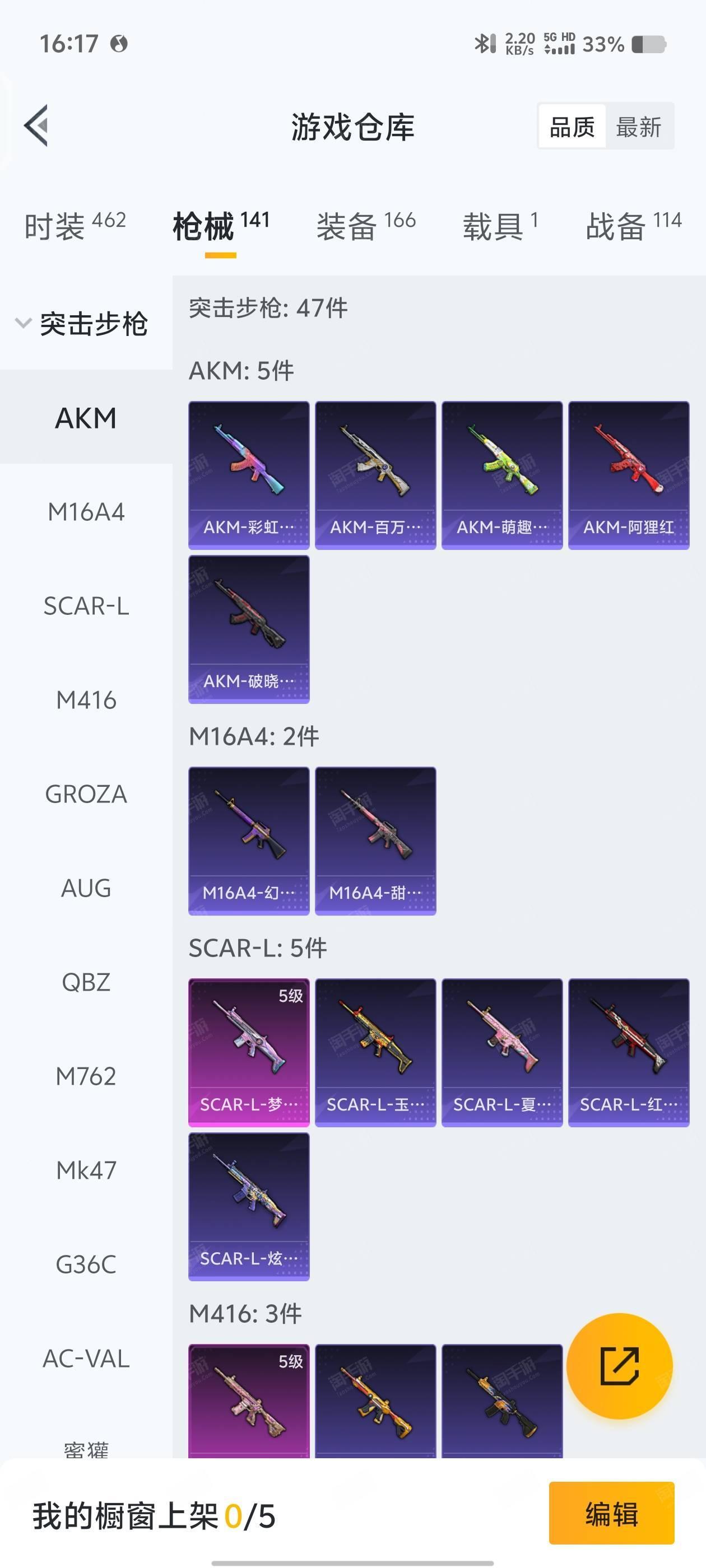Open the level 5 SCAR-L-梦 skin
Screen dimensions: 706x1568
pyautogui.click(x=249, y=1053)
